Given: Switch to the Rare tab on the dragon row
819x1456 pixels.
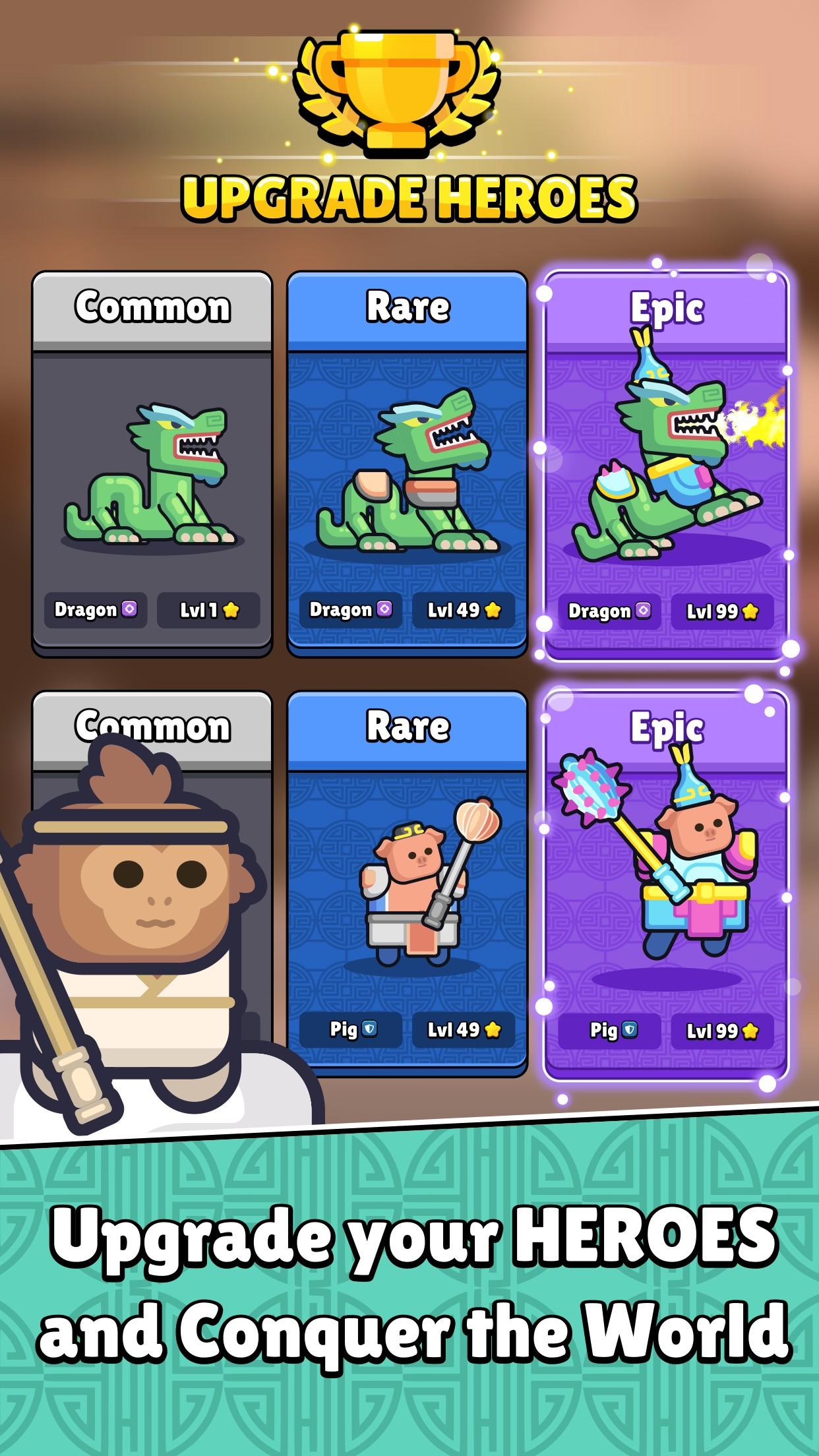Looking at the screenshot, I should coord(409,306).
